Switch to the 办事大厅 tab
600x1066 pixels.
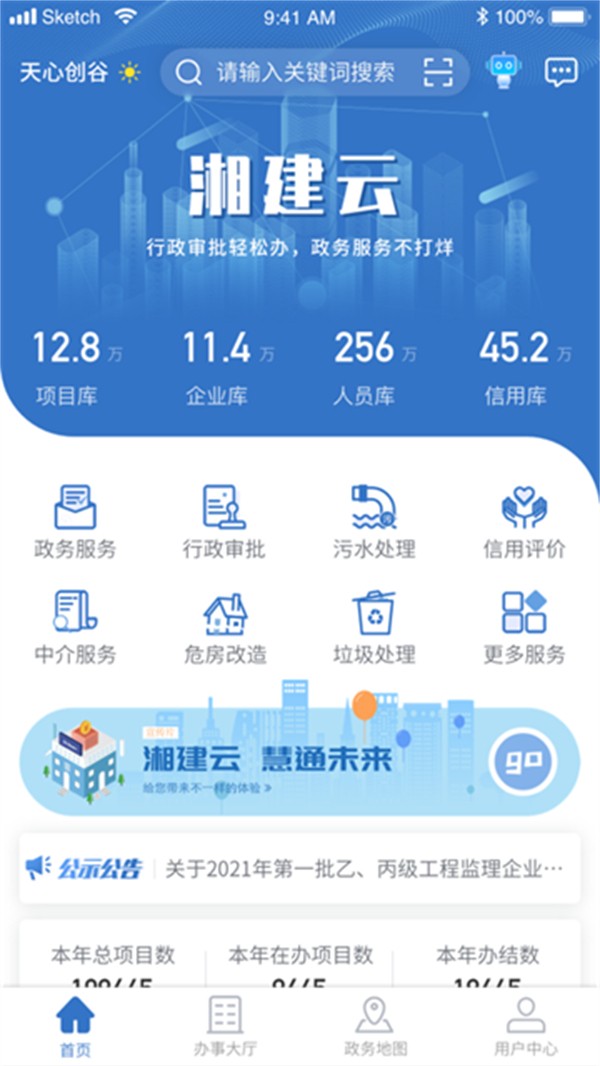(224, 1026)
